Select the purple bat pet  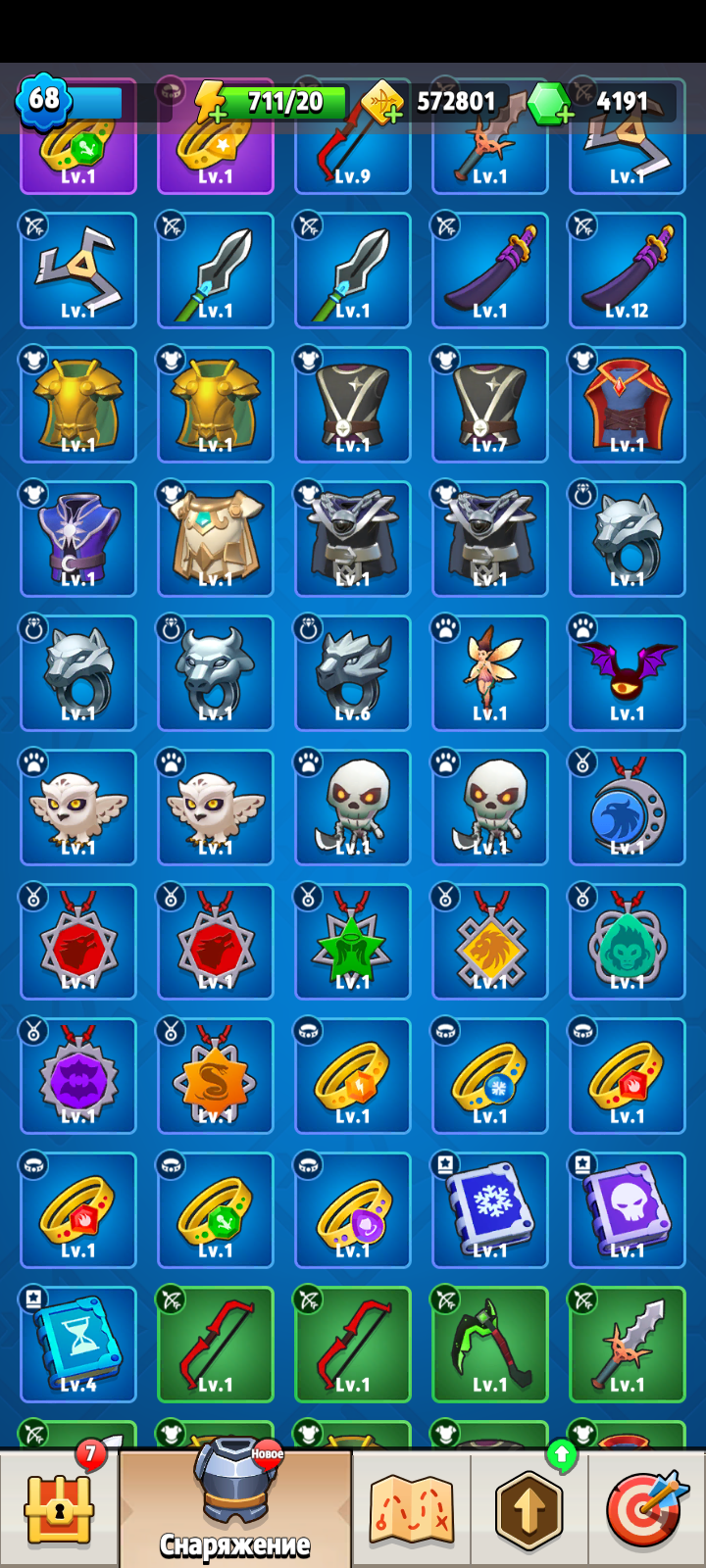tap(627, 673)
